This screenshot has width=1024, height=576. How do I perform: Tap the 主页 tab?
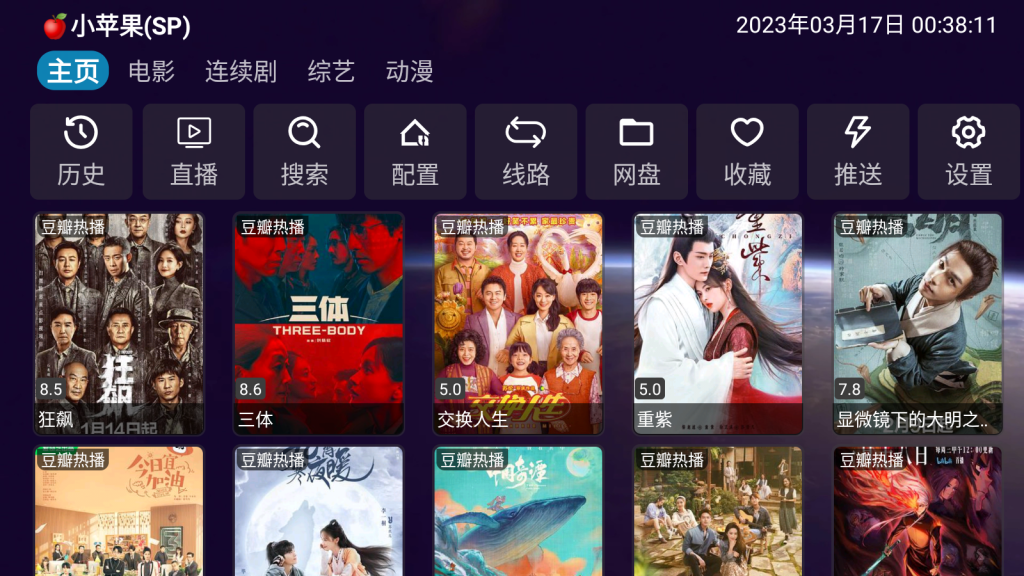[x=73, y=72]
